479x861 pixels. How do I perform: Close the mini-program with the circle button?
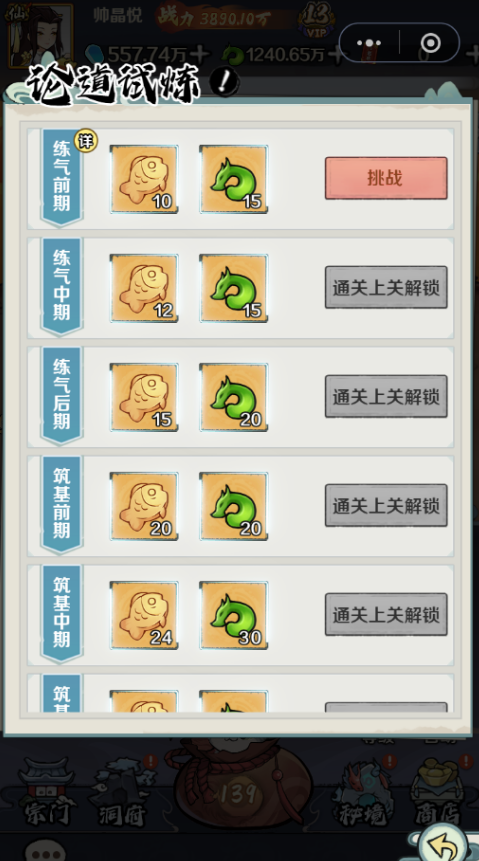point(430,43)
